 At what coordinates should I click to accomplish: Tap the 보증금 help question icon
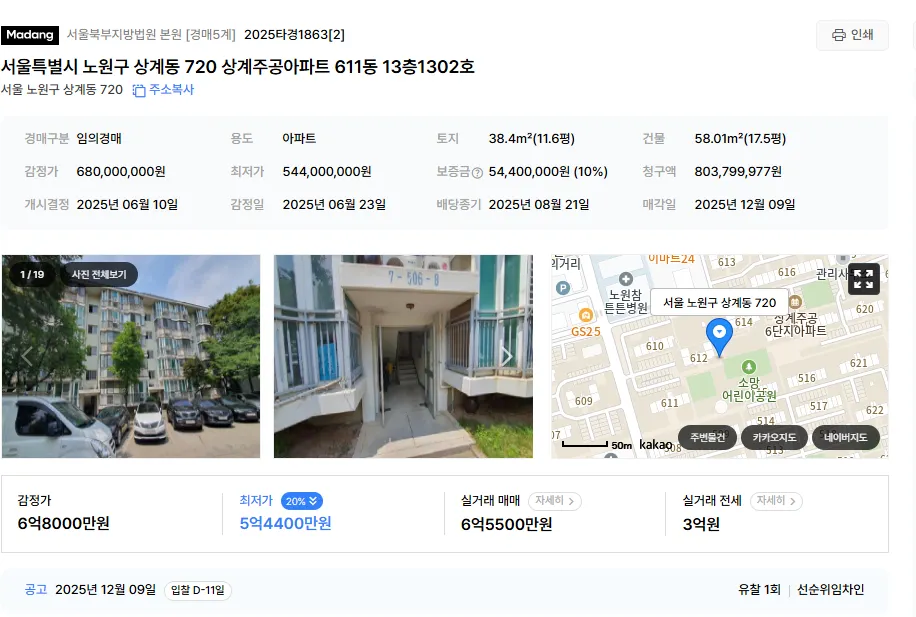(x=477, y=173)
